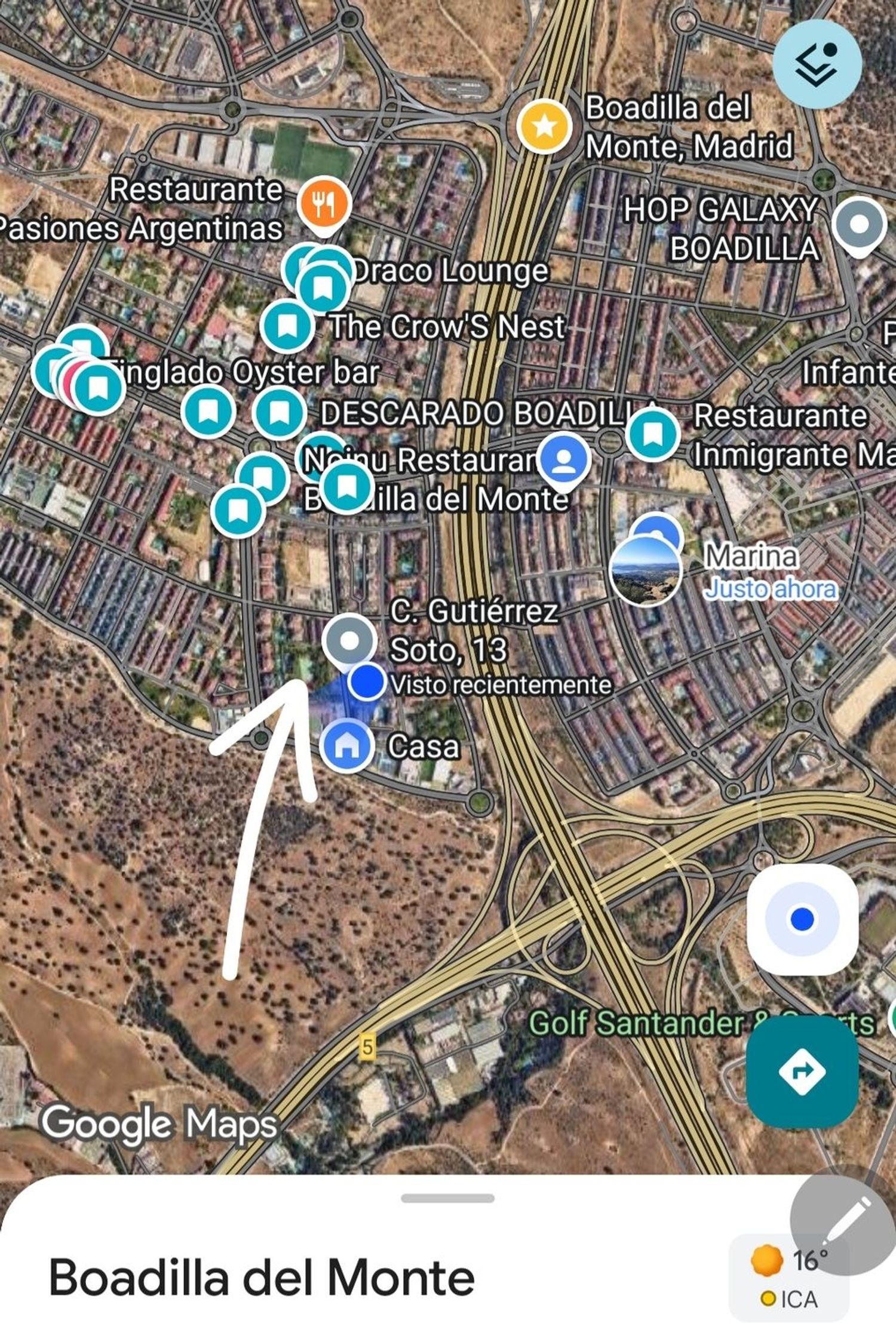
Task: Open the Casa home marker
Action: point(346,745)
